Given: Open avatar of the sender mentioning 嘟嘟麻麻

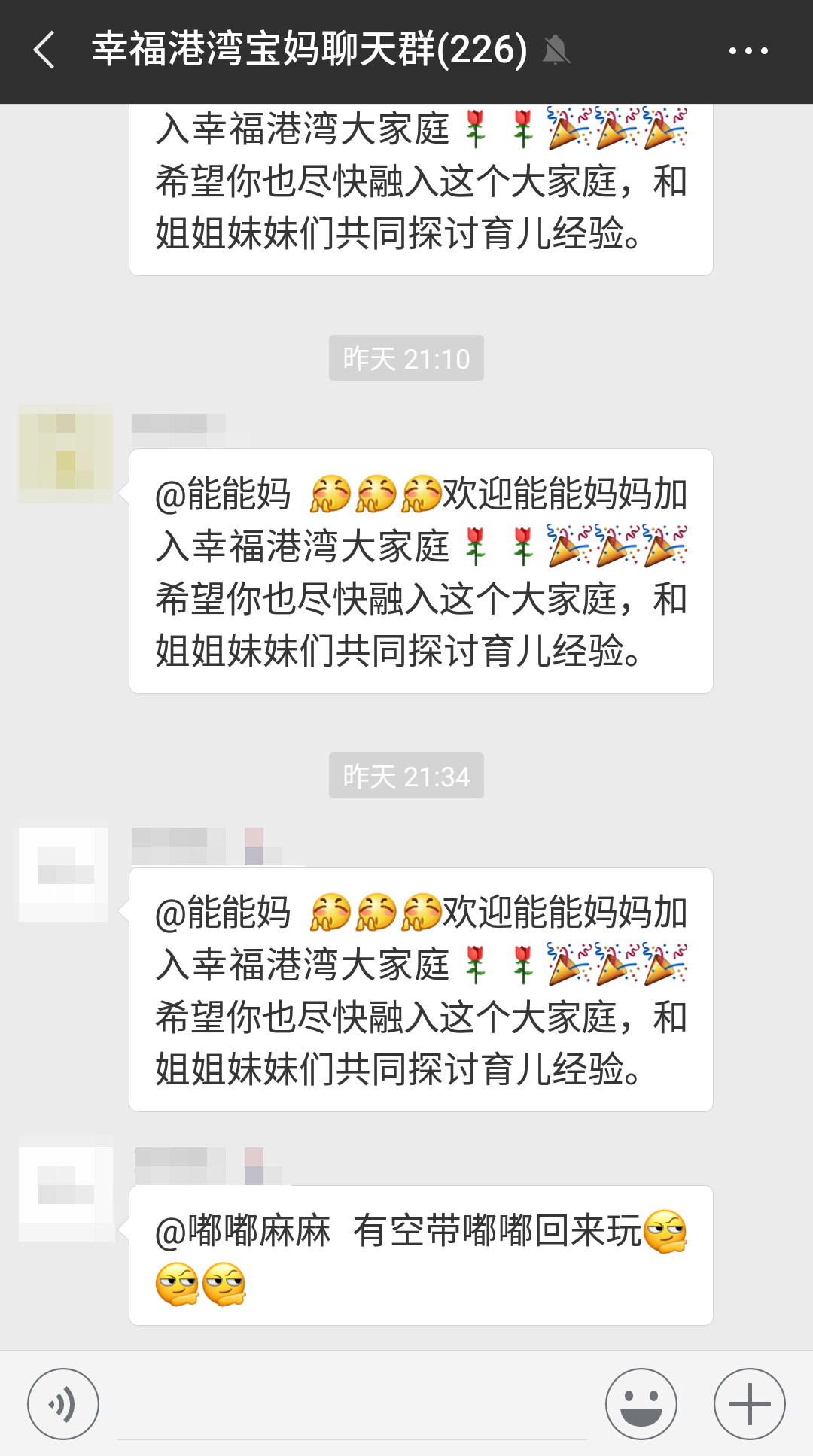Looking at the screenshot, I should coord(65,1189).
